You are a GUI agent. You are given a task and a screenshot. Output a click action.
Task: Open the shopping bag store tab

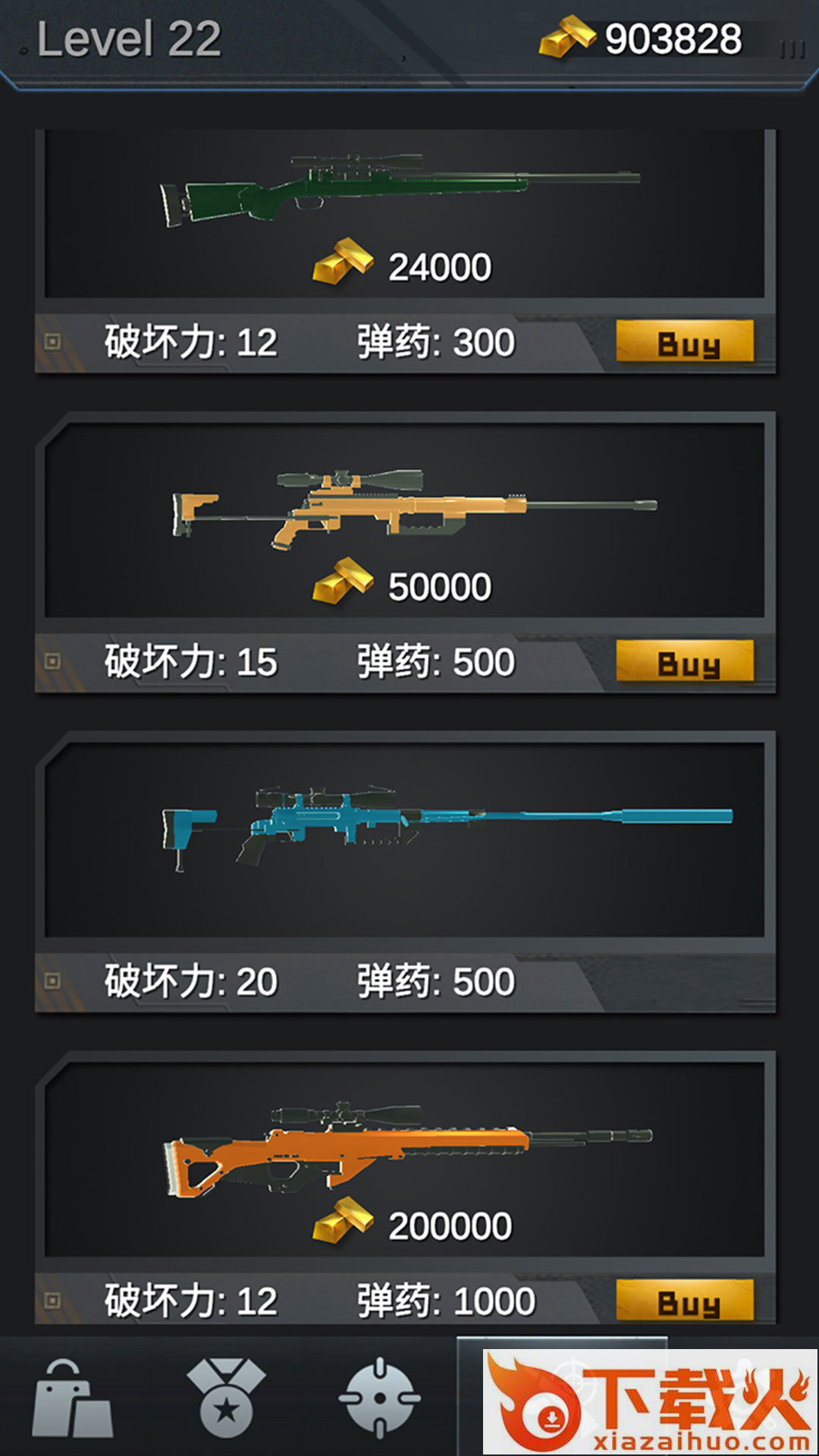[x=72, y=1398]
